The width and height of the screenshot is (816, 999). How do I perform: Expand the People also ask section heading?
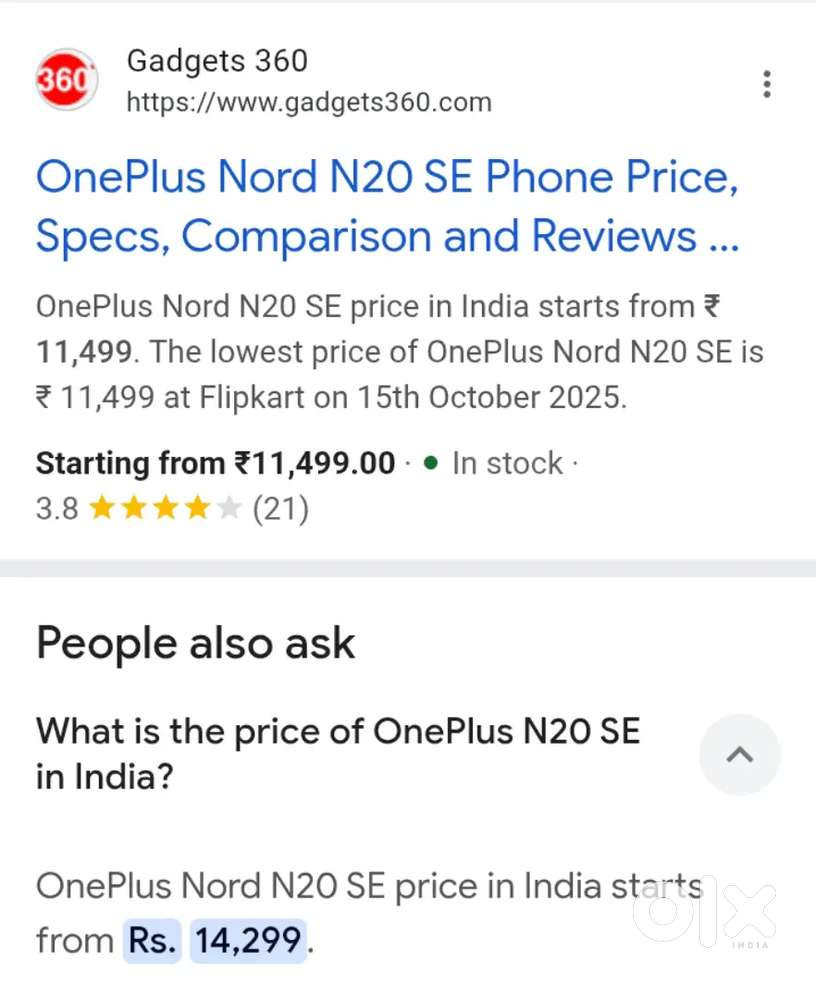pos(195,643)
